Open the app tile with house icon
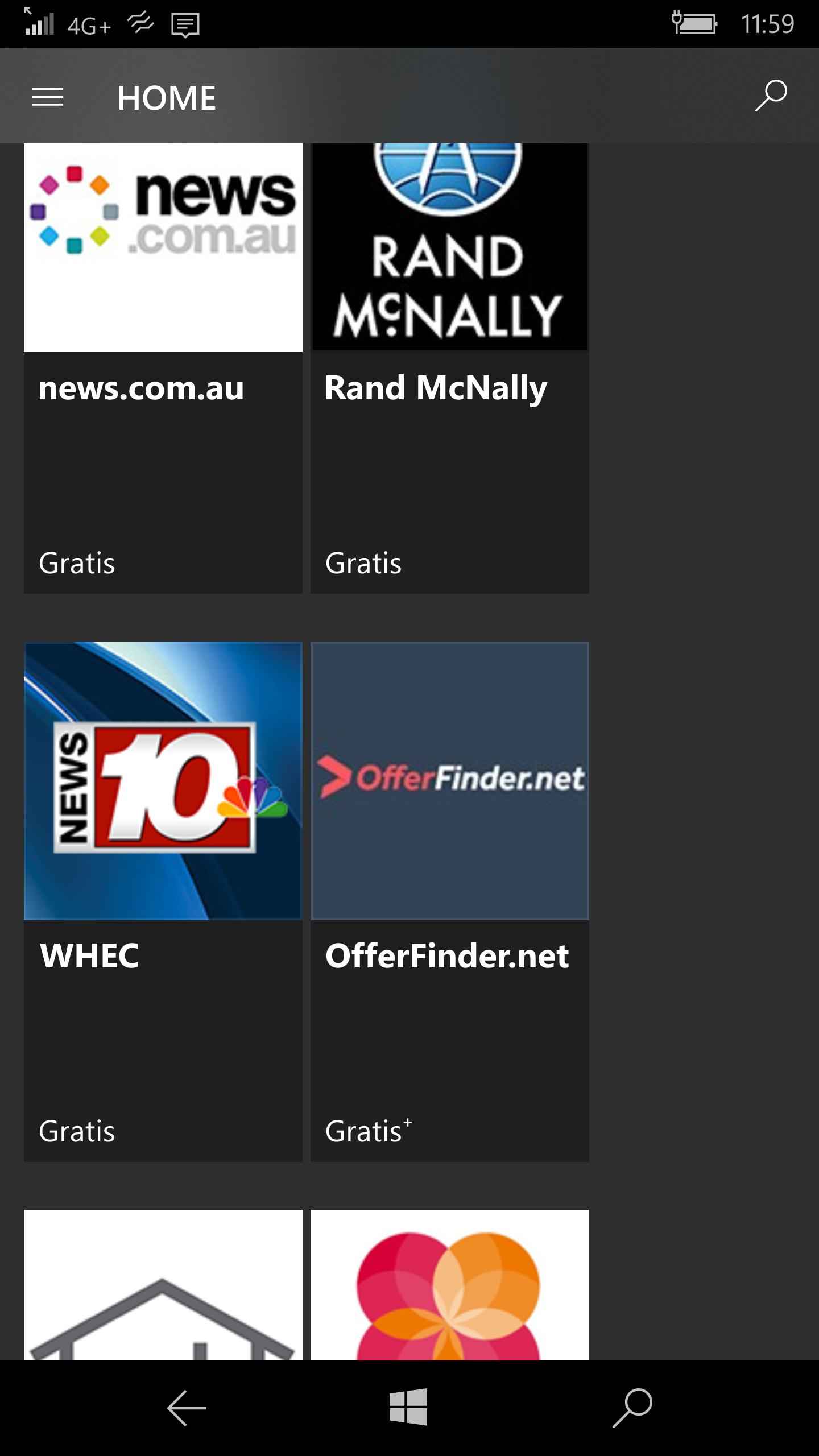 click(x=163, y=1284)
